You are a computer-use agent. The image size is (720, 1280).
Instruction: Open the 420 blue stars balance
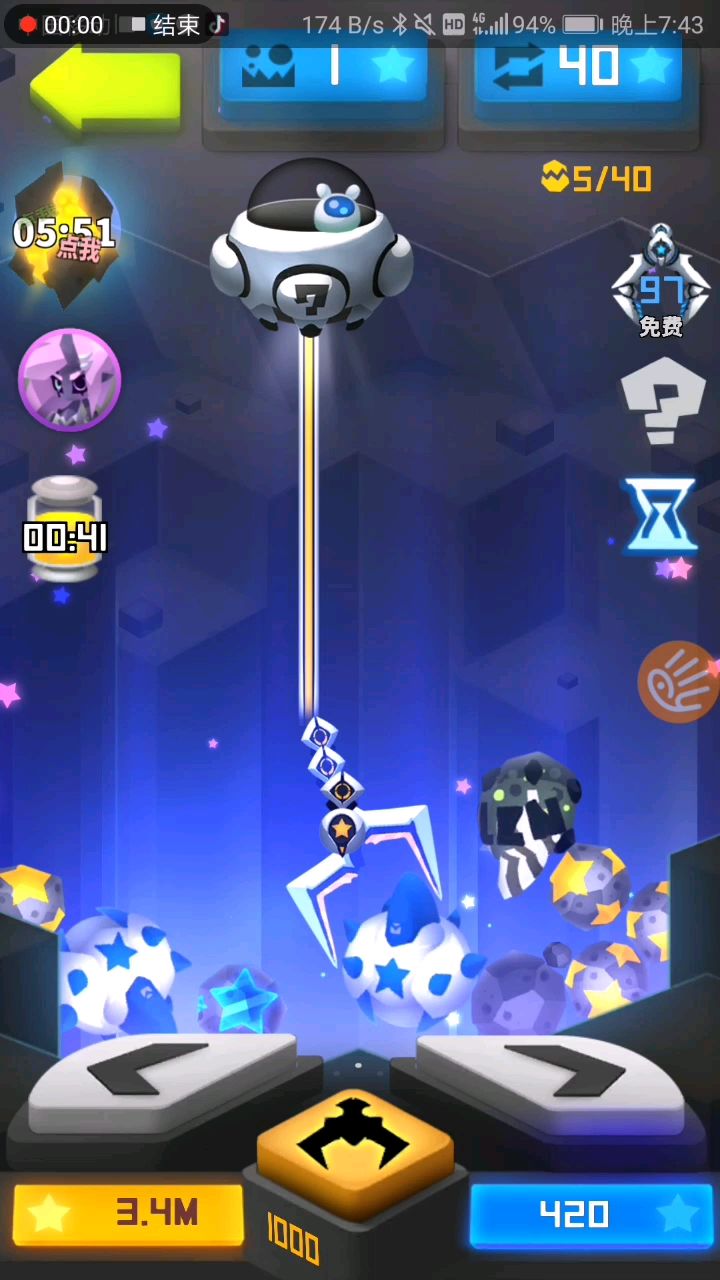594,1214
